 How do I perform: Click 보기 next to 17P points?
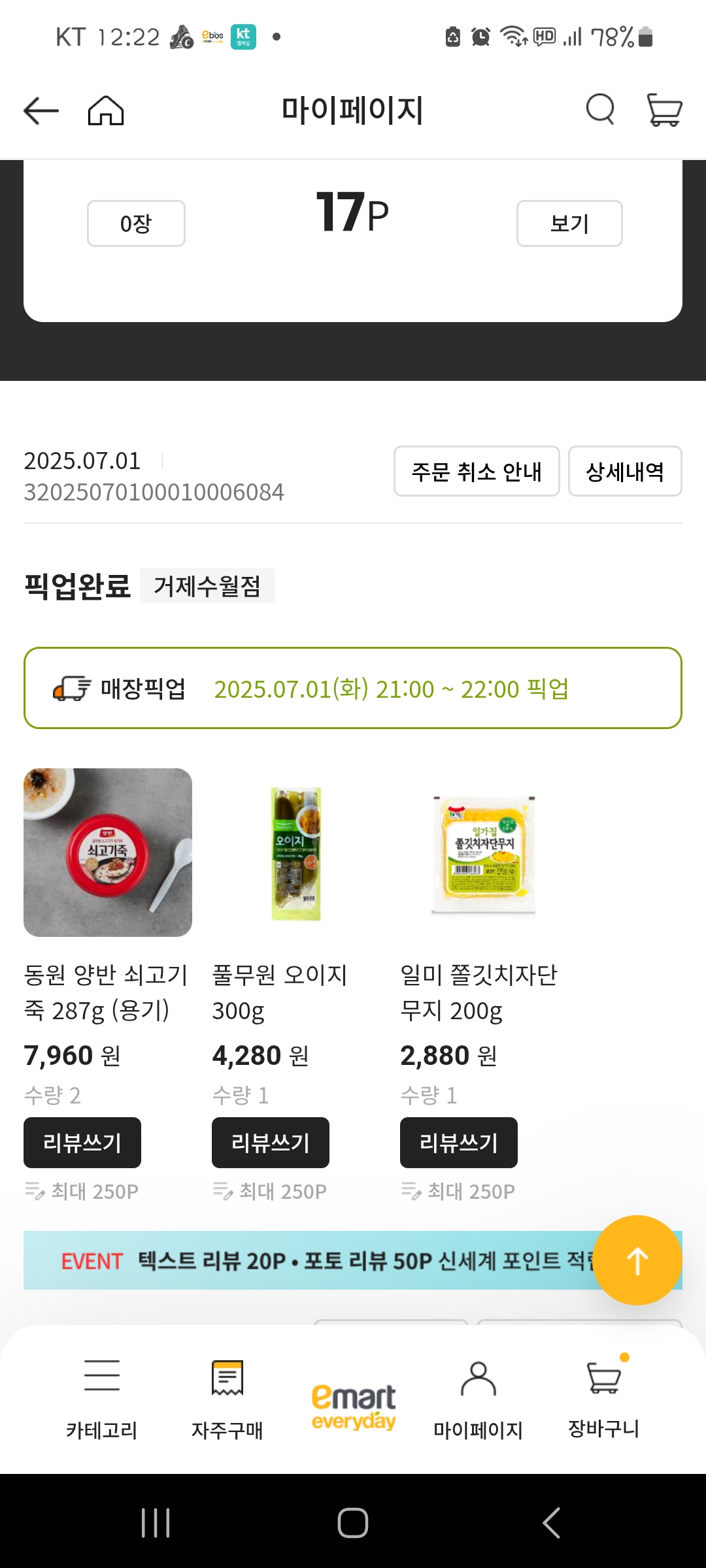(569, 223)
